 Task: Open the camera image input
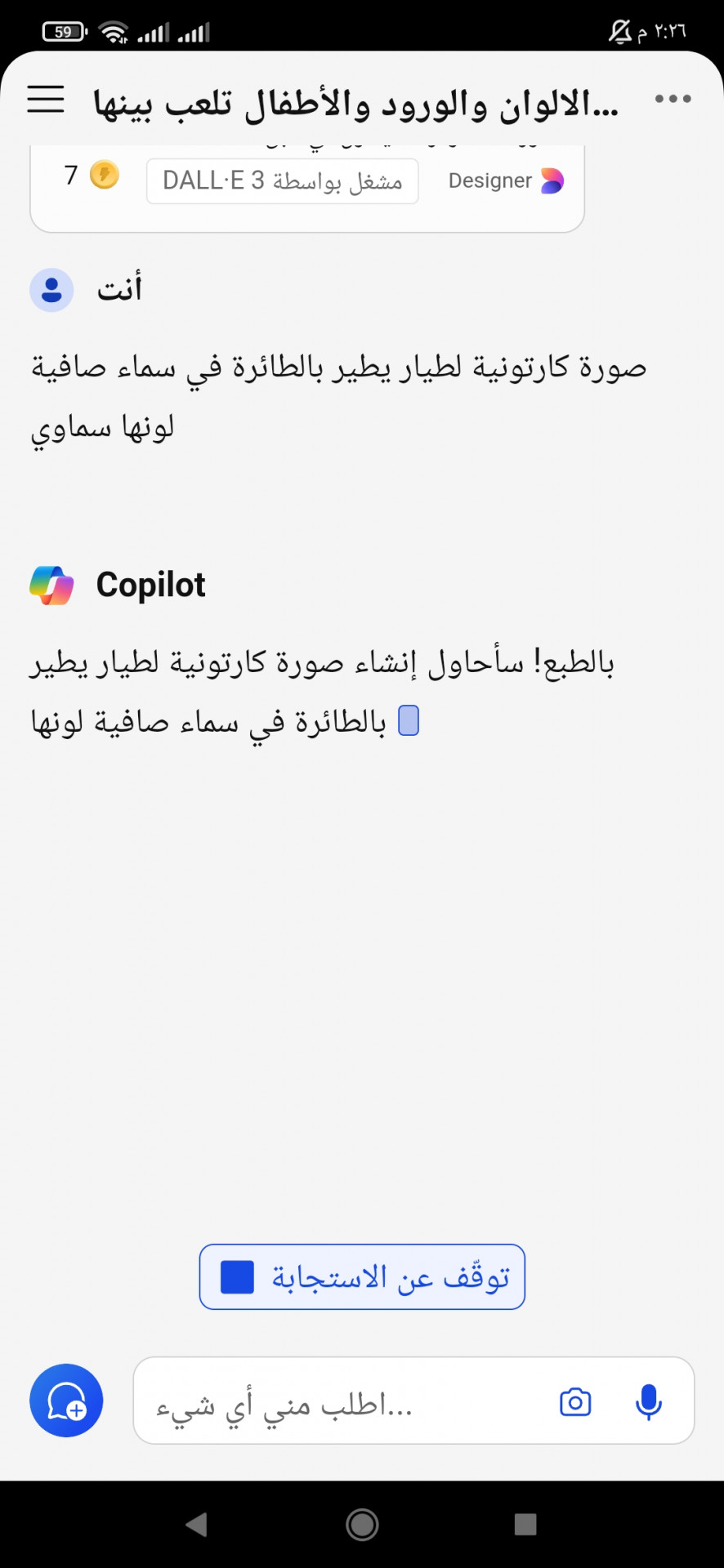575,1402
